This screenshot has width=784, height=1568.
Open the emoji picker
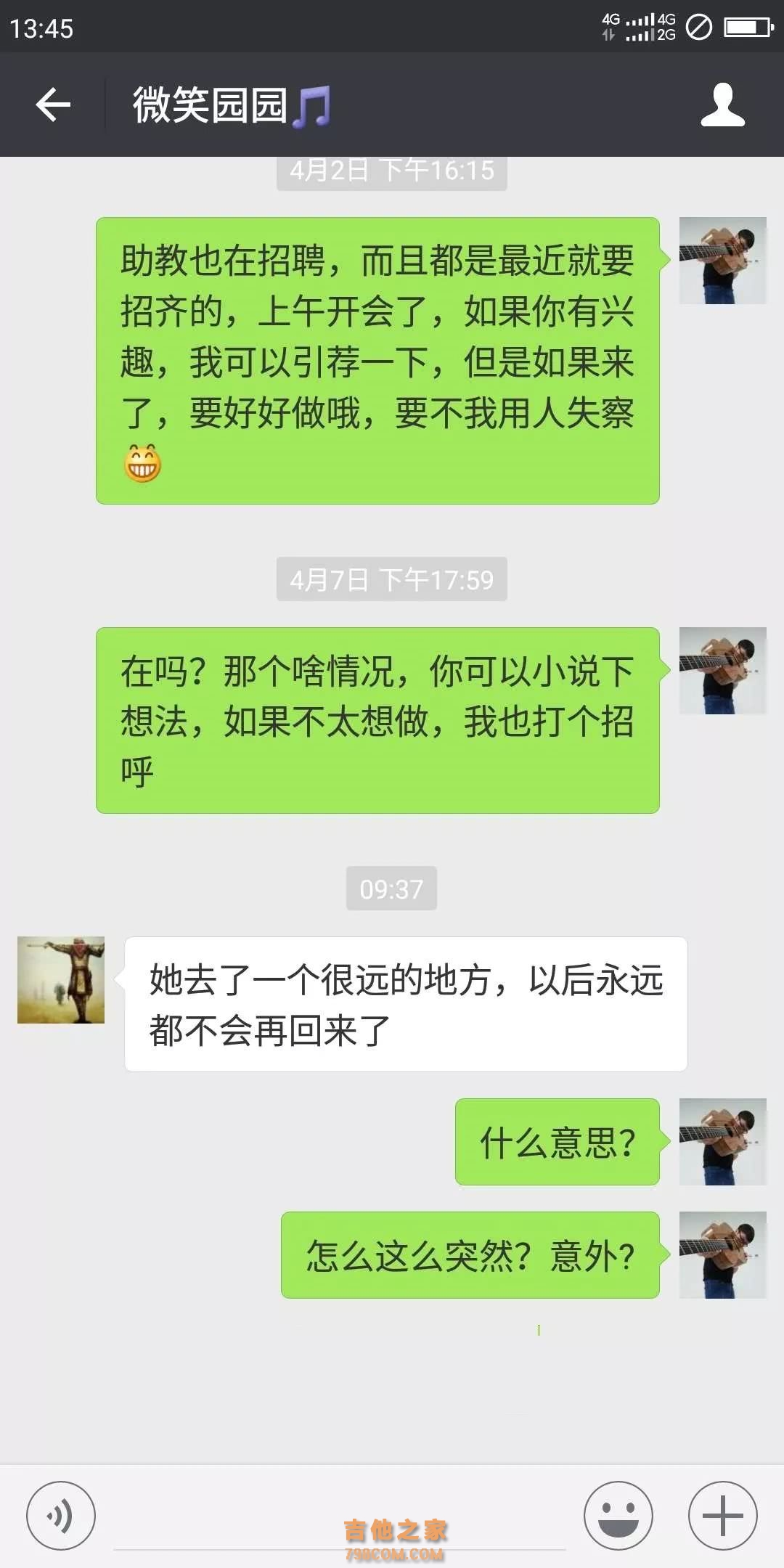(x=618, y=1516)
